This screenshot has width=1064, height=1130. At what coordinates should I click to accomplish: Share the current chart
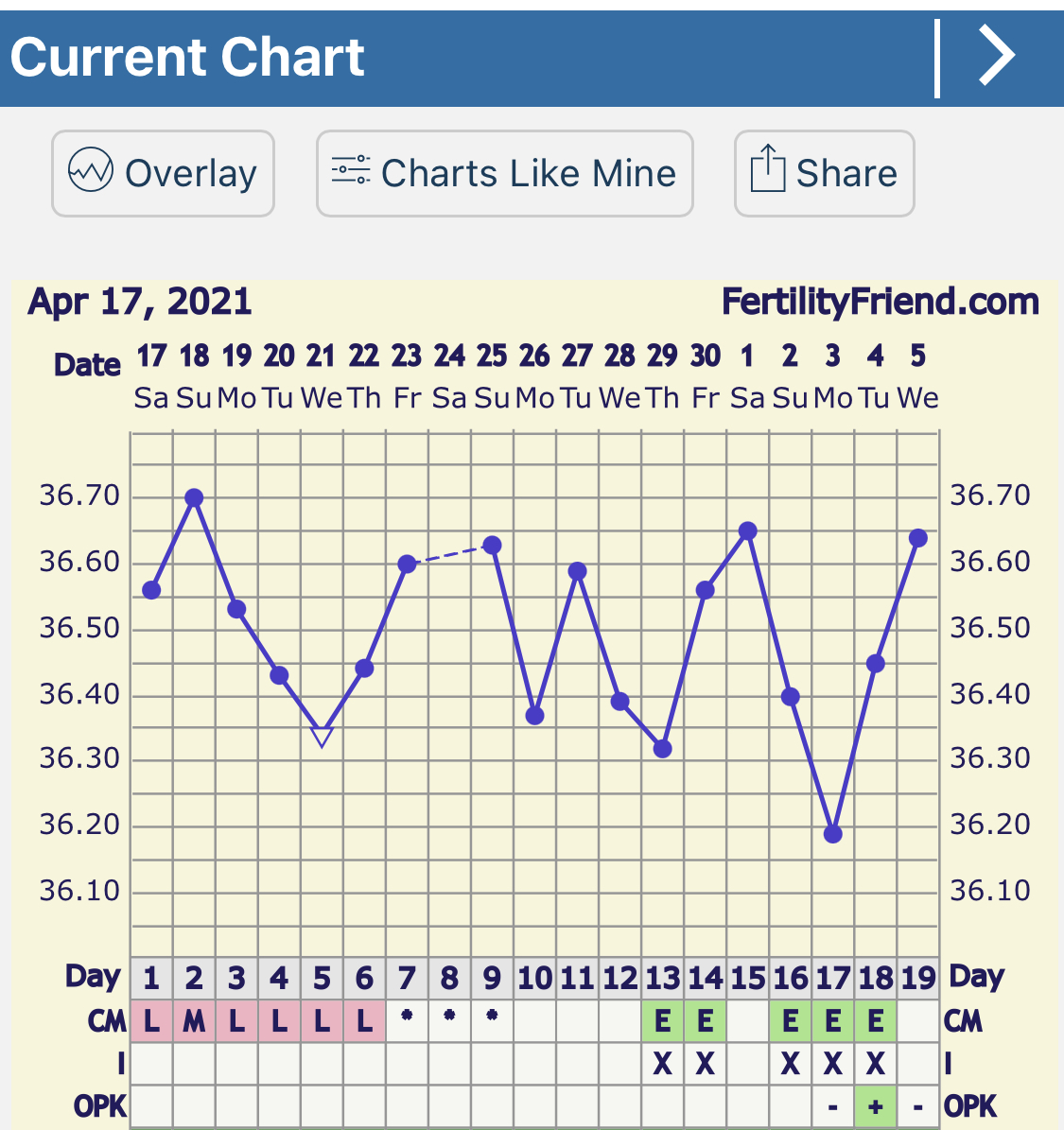click(824, 174)
